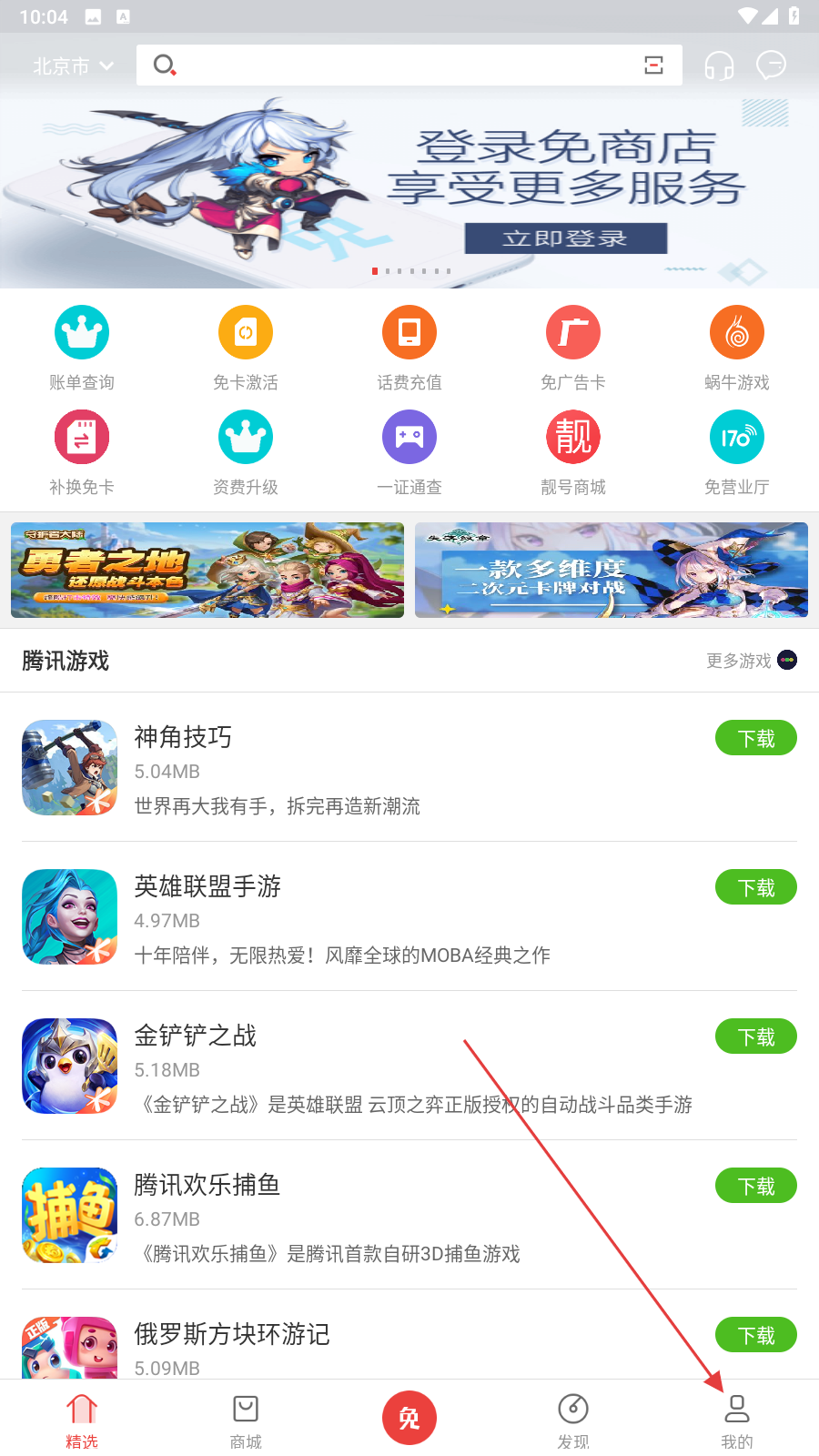Switch to the 发现 tab
Screen dimensions: 819x1456
[573, 1421]
